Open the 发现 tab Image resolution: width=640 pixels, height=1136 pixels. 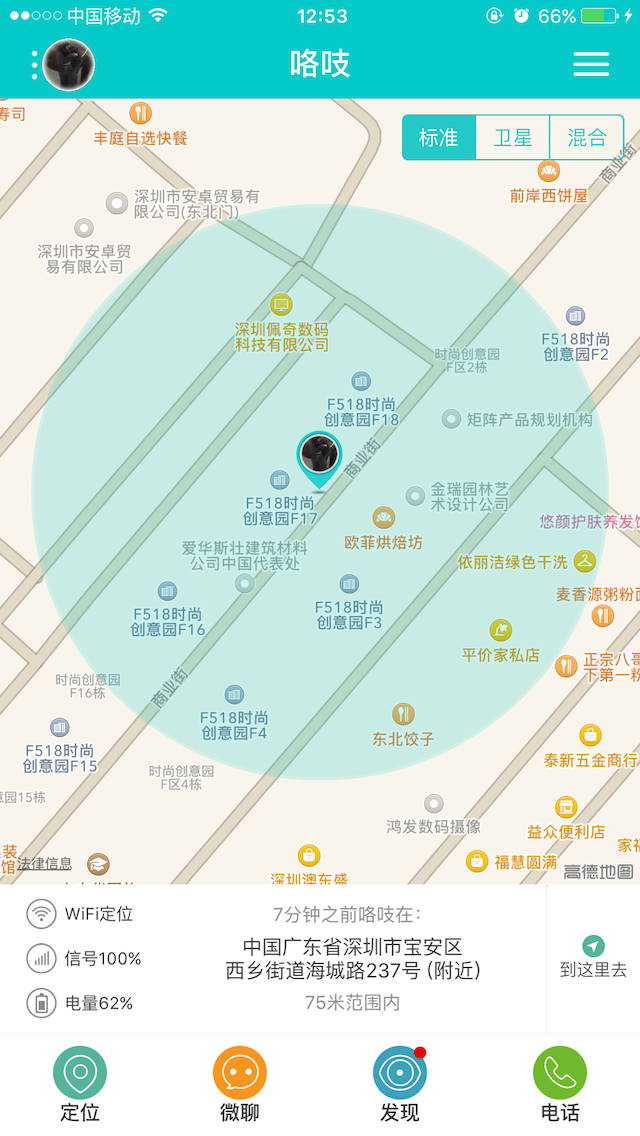coord(399,1085)
